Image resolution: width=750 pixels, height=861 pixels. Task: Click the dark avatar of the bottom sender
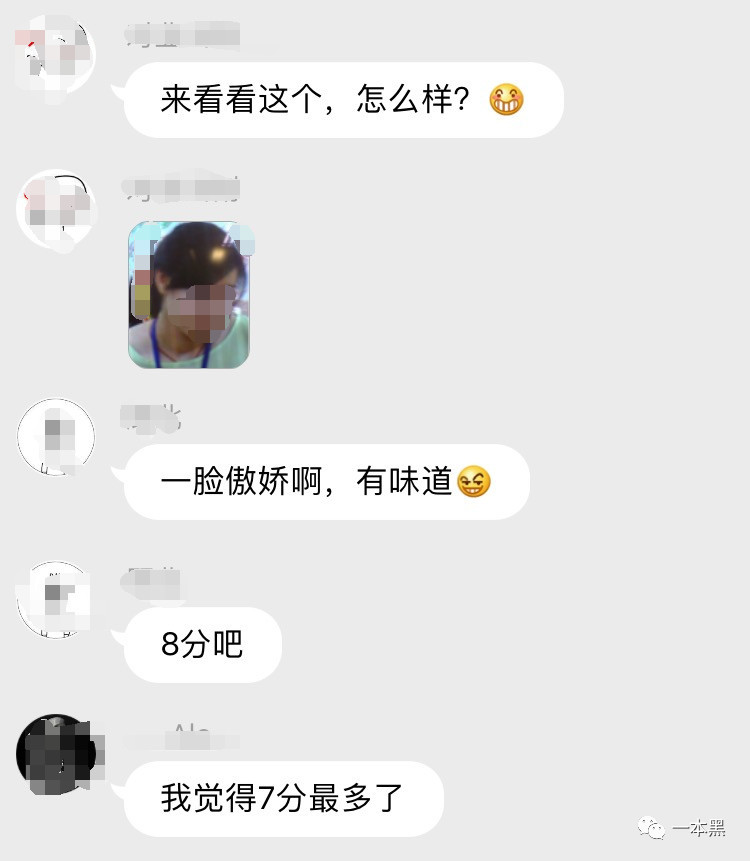(55, 757)
